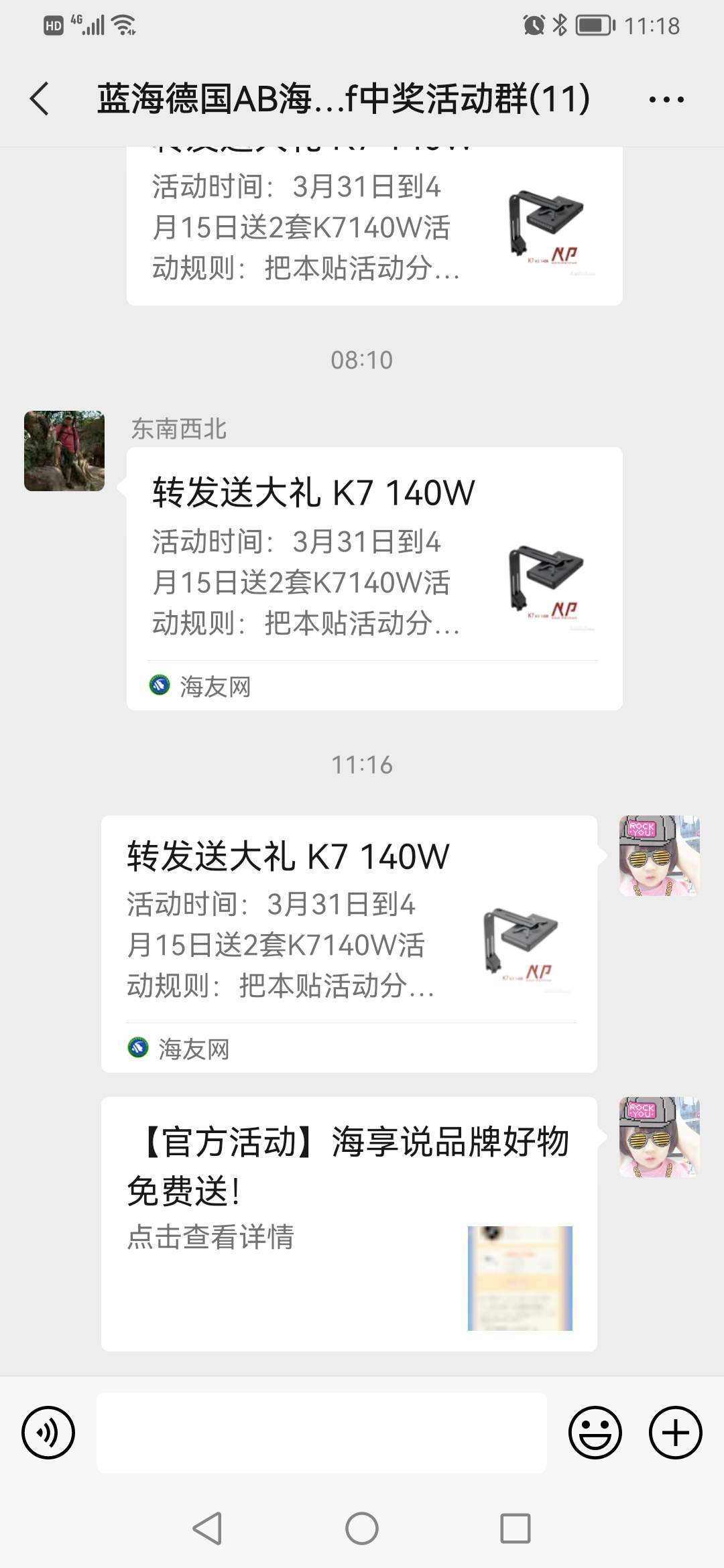This screenshot has width=724, height=1568.
Task: Tap the message text field
Action: click(321, 1433)
